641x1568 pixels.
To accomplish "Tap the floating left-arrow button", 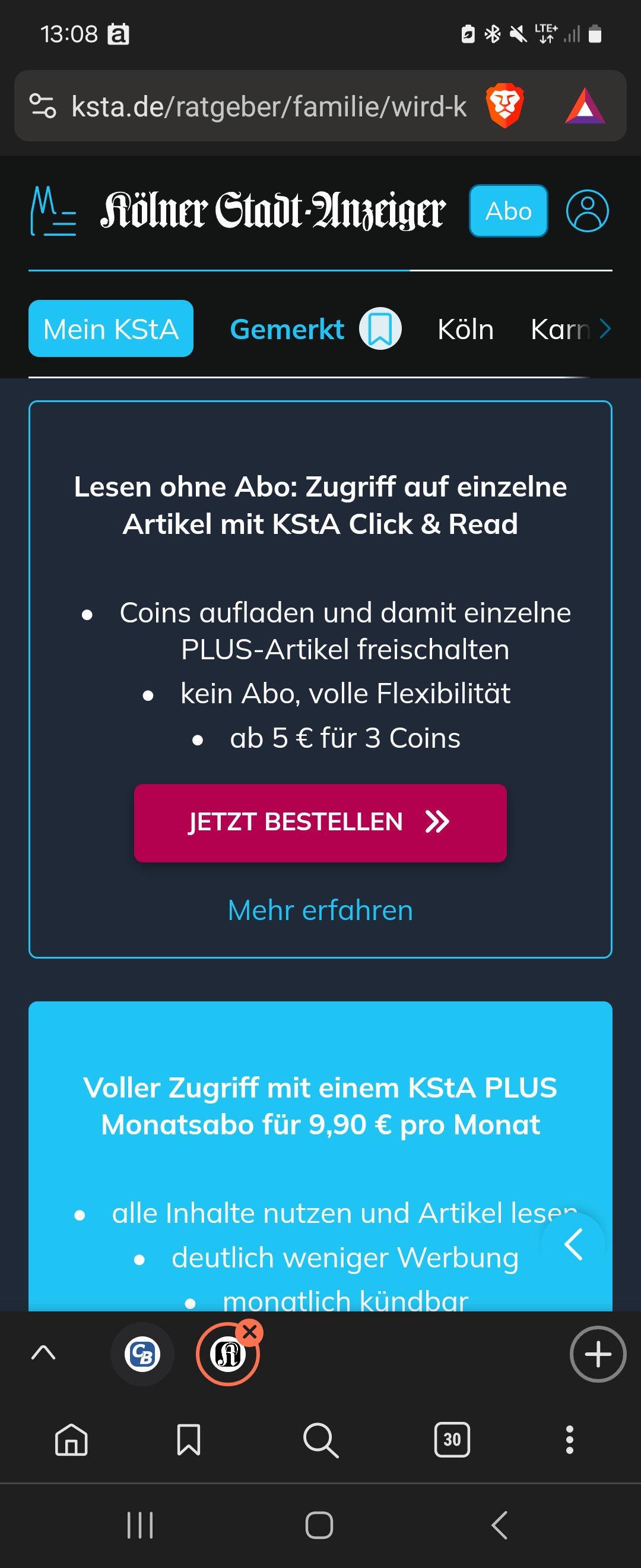I will click(x=573, y=1244).
